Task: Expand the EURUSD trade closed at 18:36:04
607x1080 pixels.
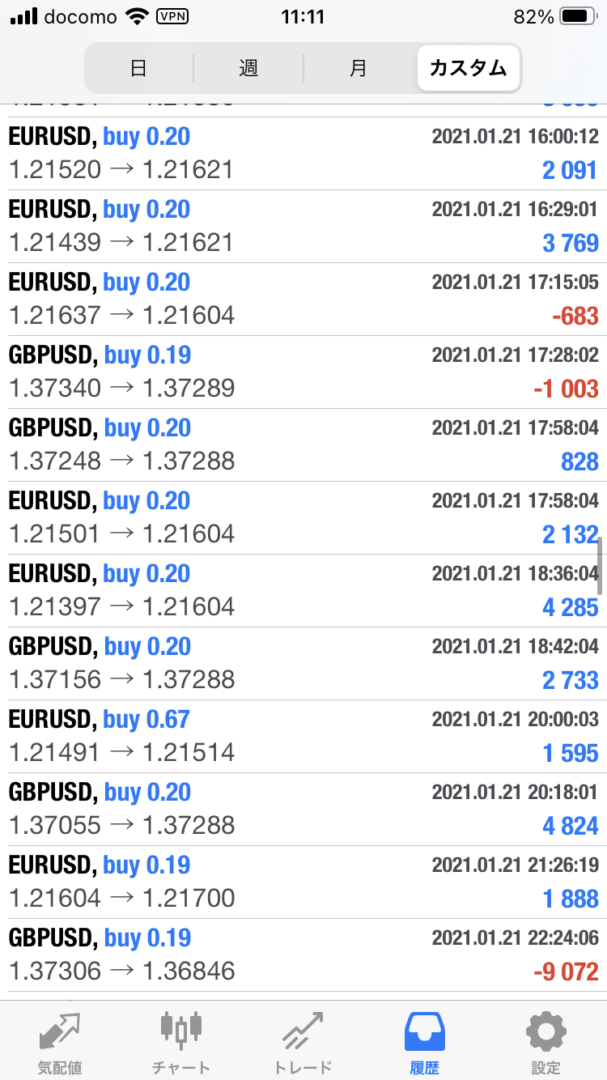Action: click(303, 590)
